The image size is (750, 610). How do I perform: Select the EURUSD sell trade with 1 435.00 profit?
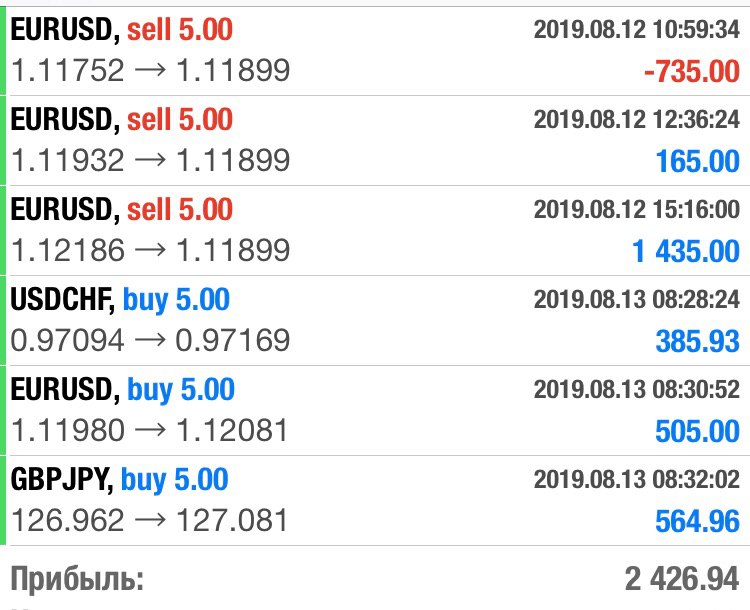point(375,230)
